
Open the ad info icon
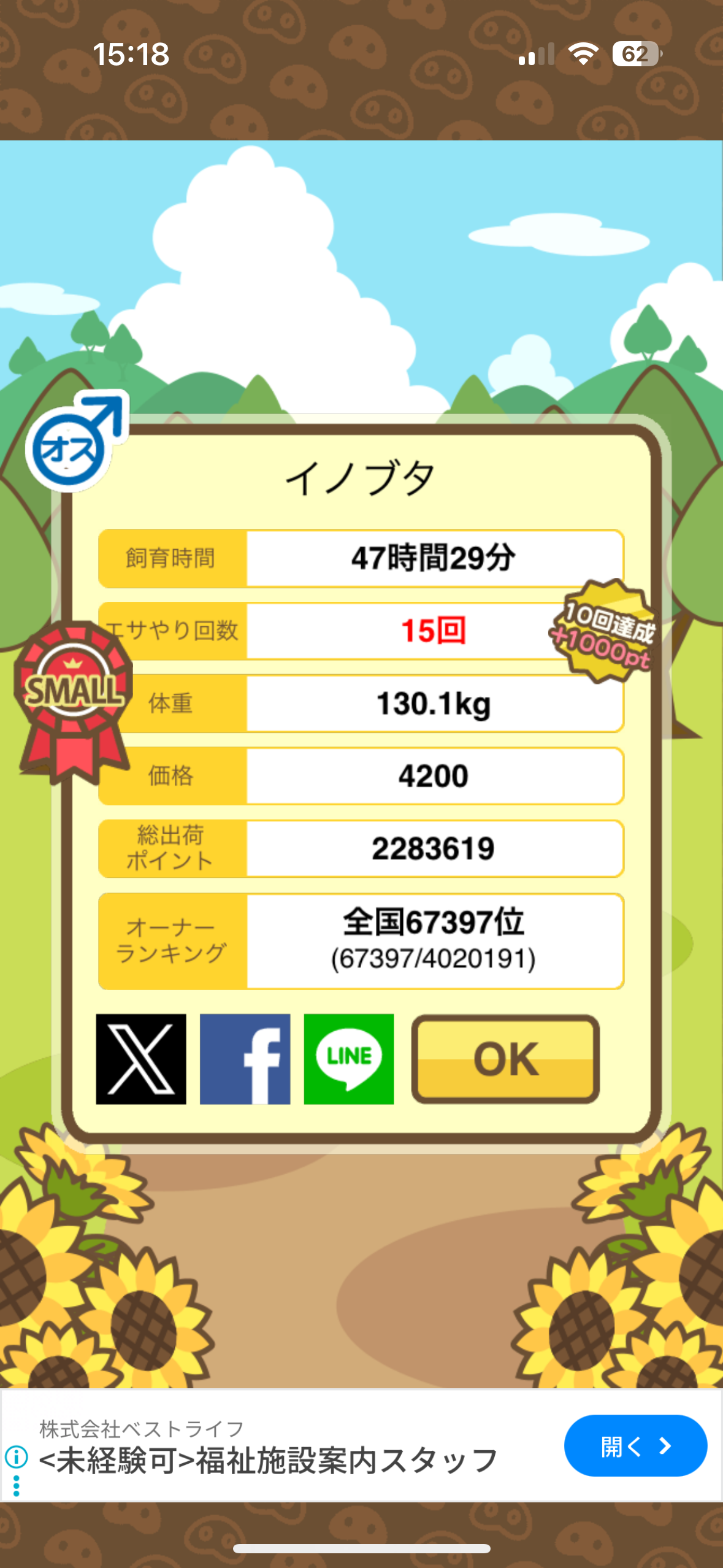17,1456
